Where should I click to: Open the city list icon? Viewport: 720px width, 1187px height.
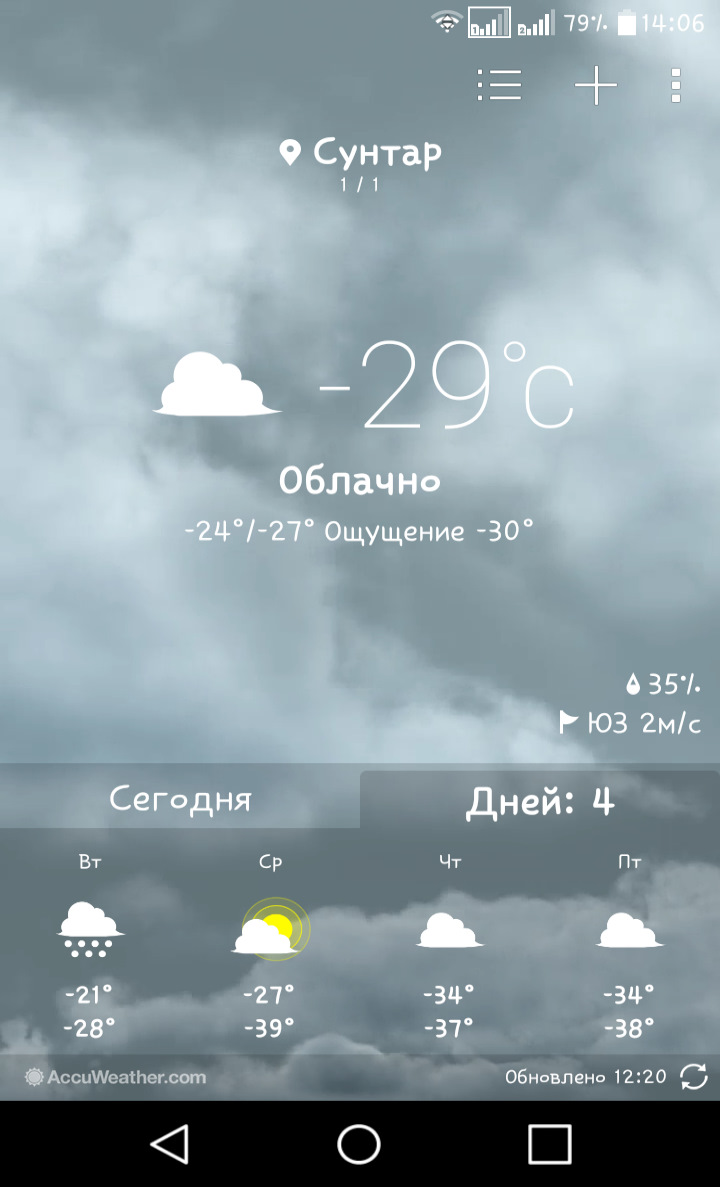tap(499, 86)
